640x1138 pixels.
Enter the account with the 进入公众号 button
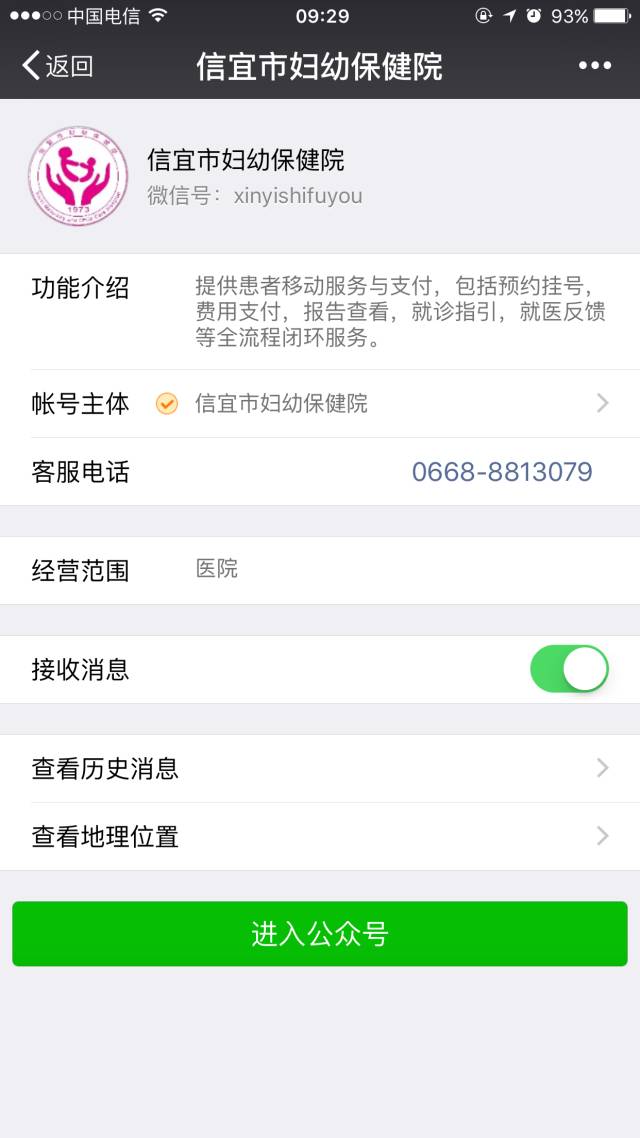tap(320, 934)
